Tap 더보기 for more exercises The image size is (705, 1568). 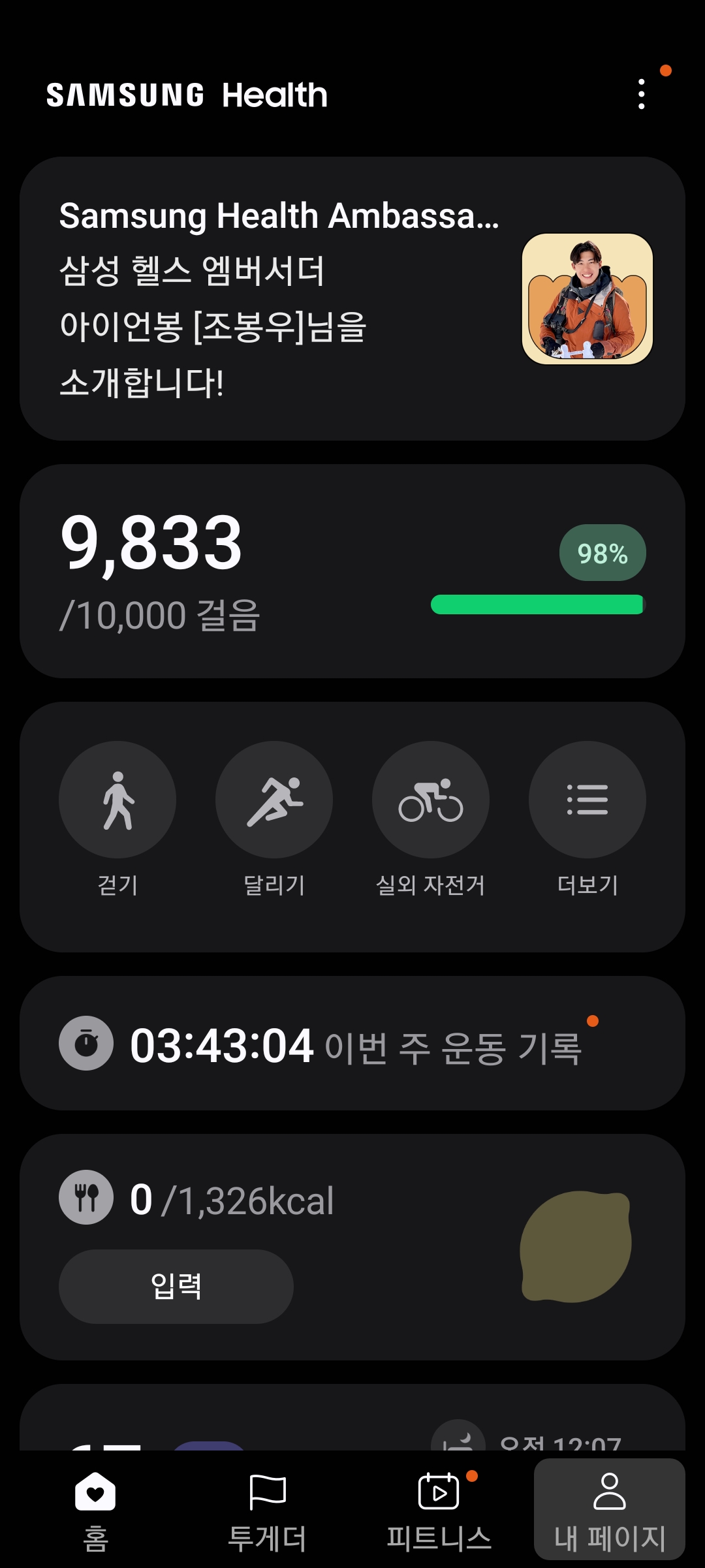click(x=587, y=800)
